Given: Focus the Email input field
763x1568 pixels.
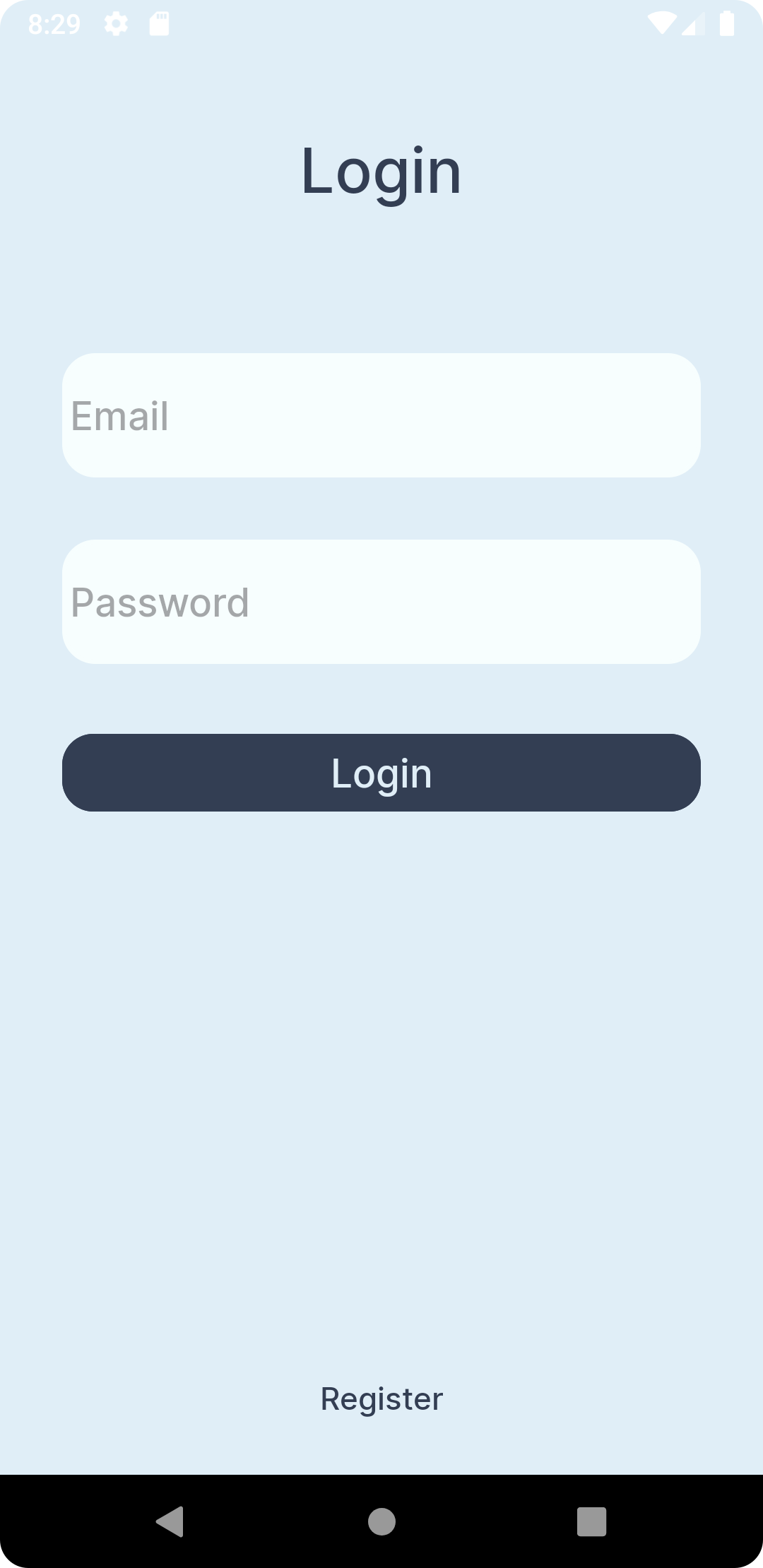Looking at the screenshot, I should [381, 415].
